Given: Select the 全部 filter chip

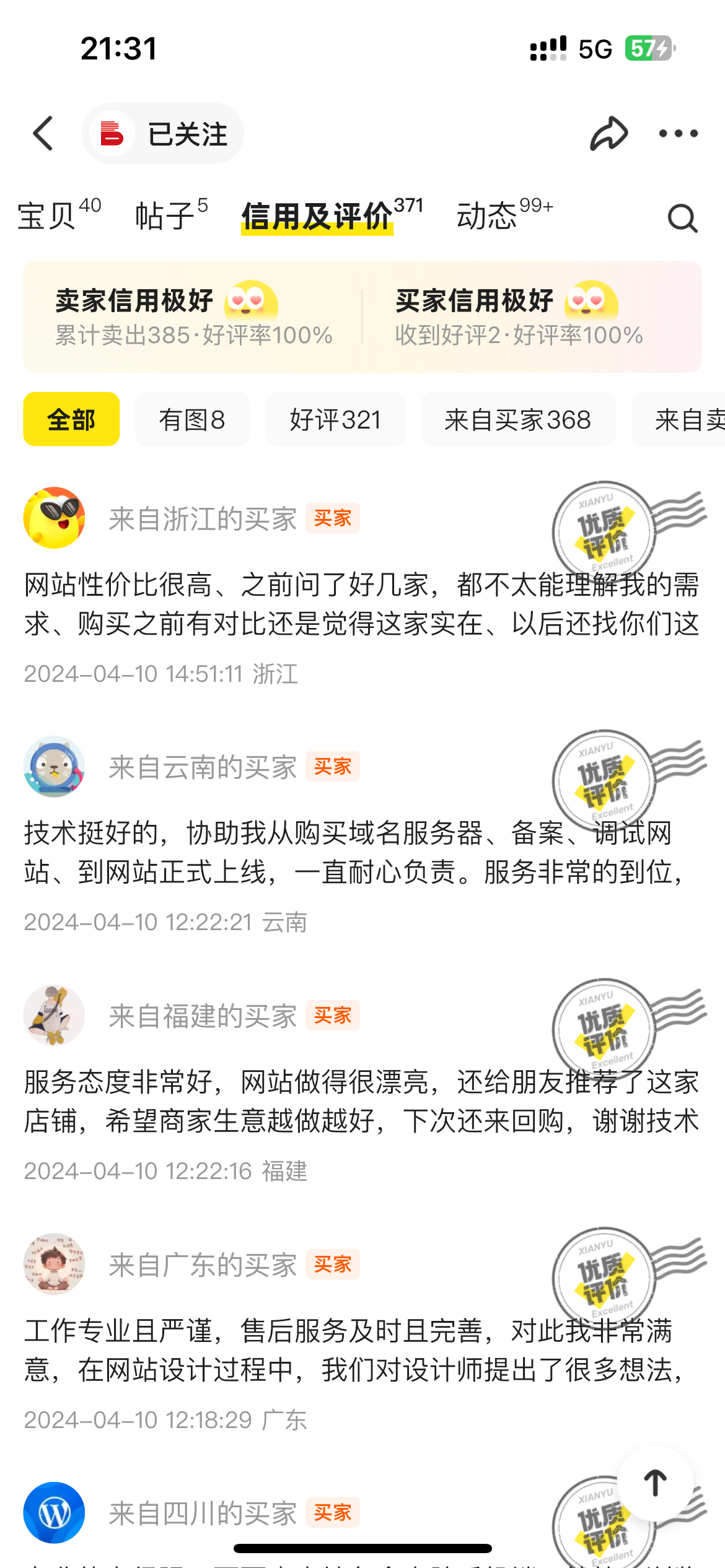Looking at the screenshot, I should click(x=71, y=419).
